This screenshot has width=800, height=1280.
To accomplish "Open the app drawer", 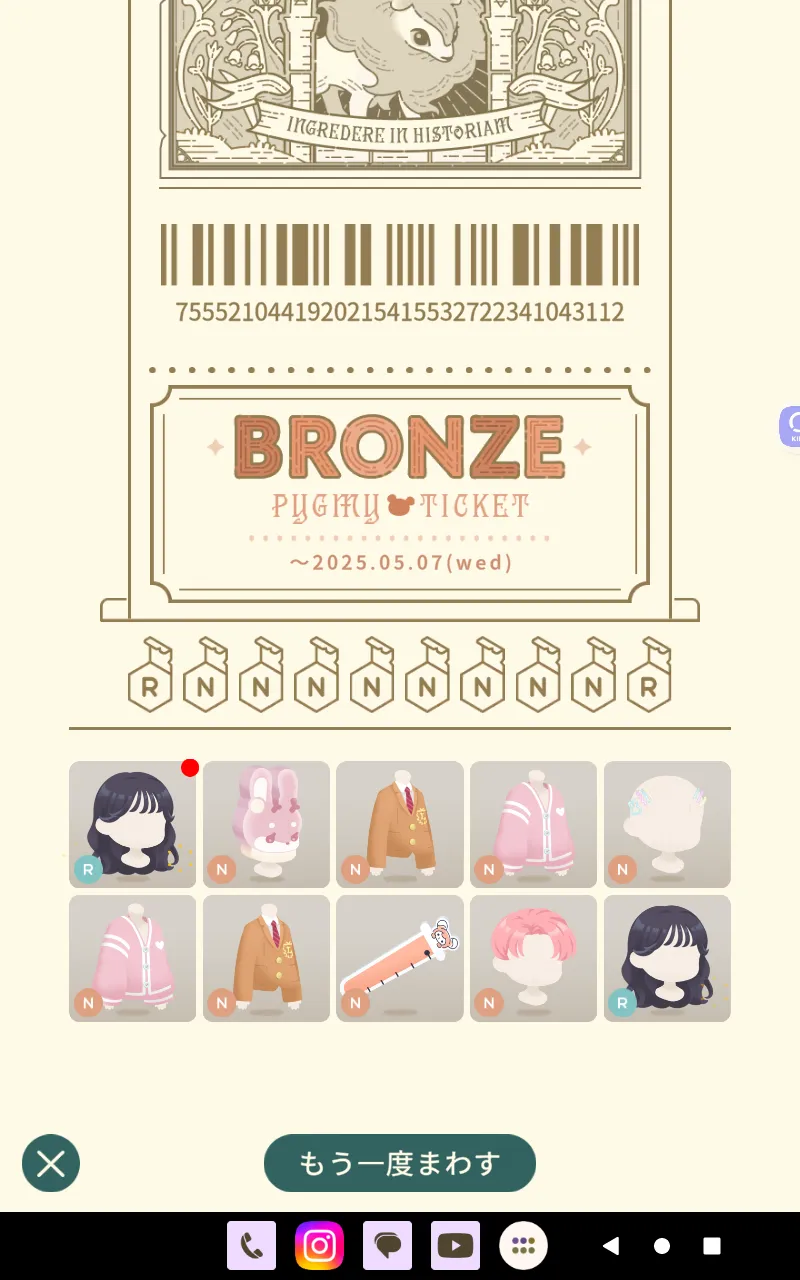I will [523, 1246].
